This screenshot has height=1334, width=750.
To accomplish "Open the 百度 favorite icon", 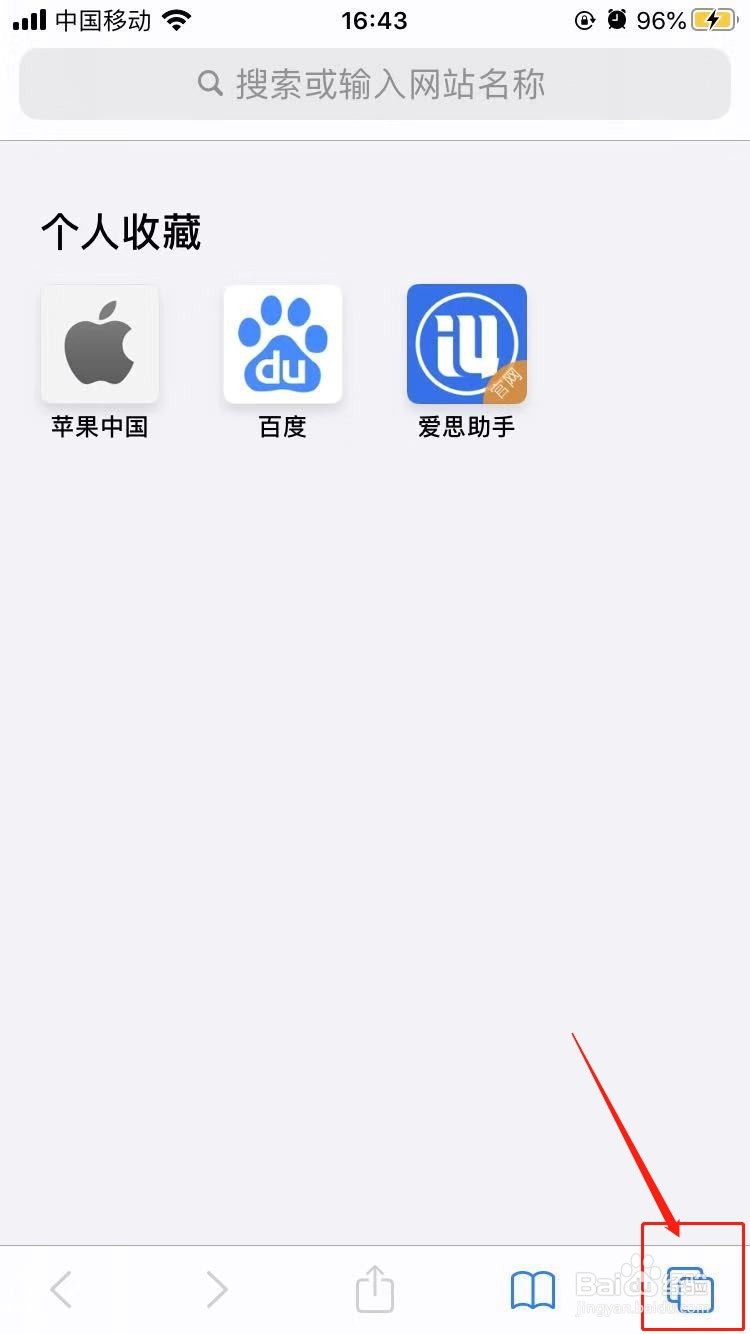I will [282, 343].
